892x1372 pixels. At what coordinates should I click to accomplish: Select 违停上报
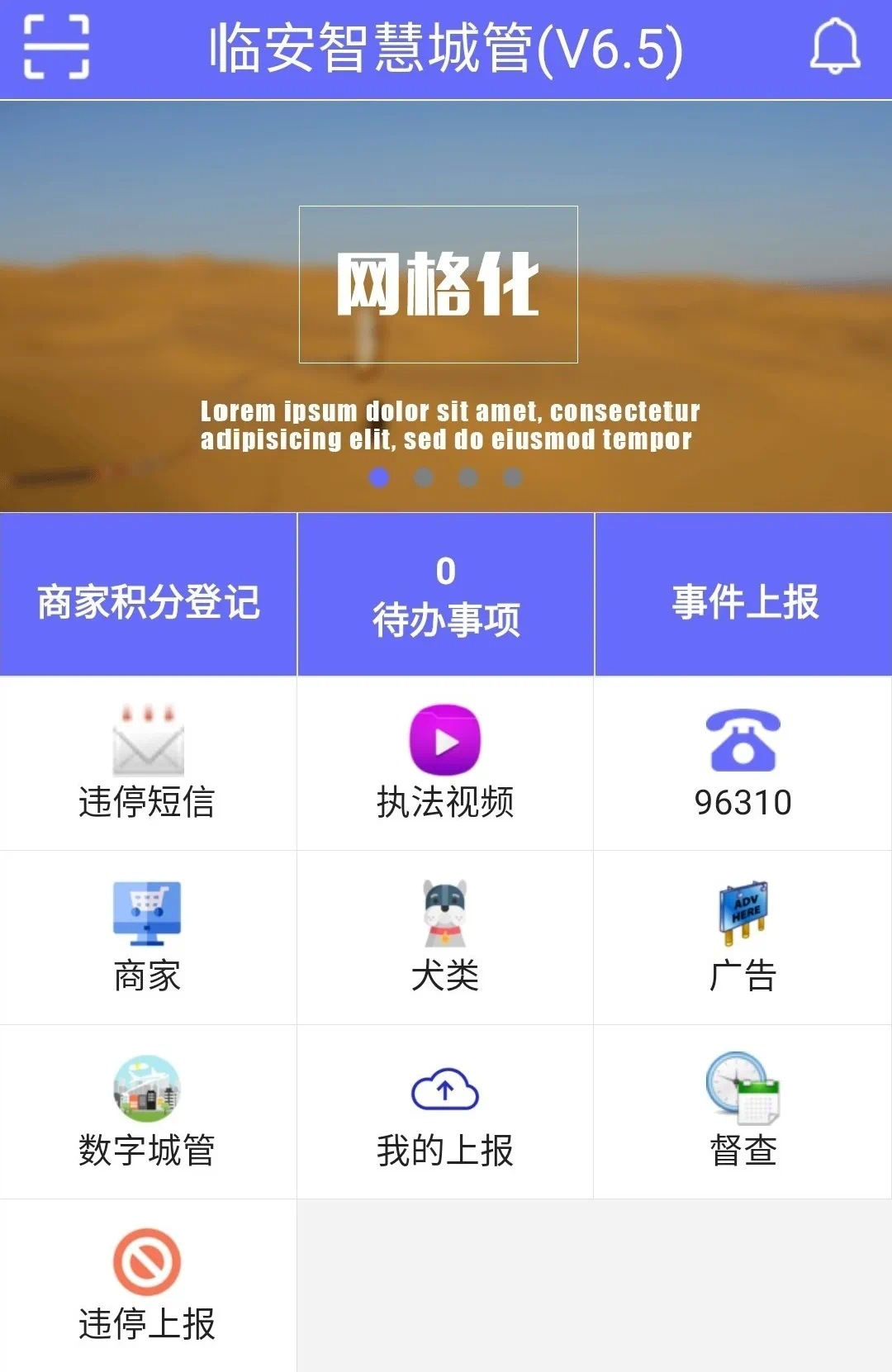click(148, 1286)
